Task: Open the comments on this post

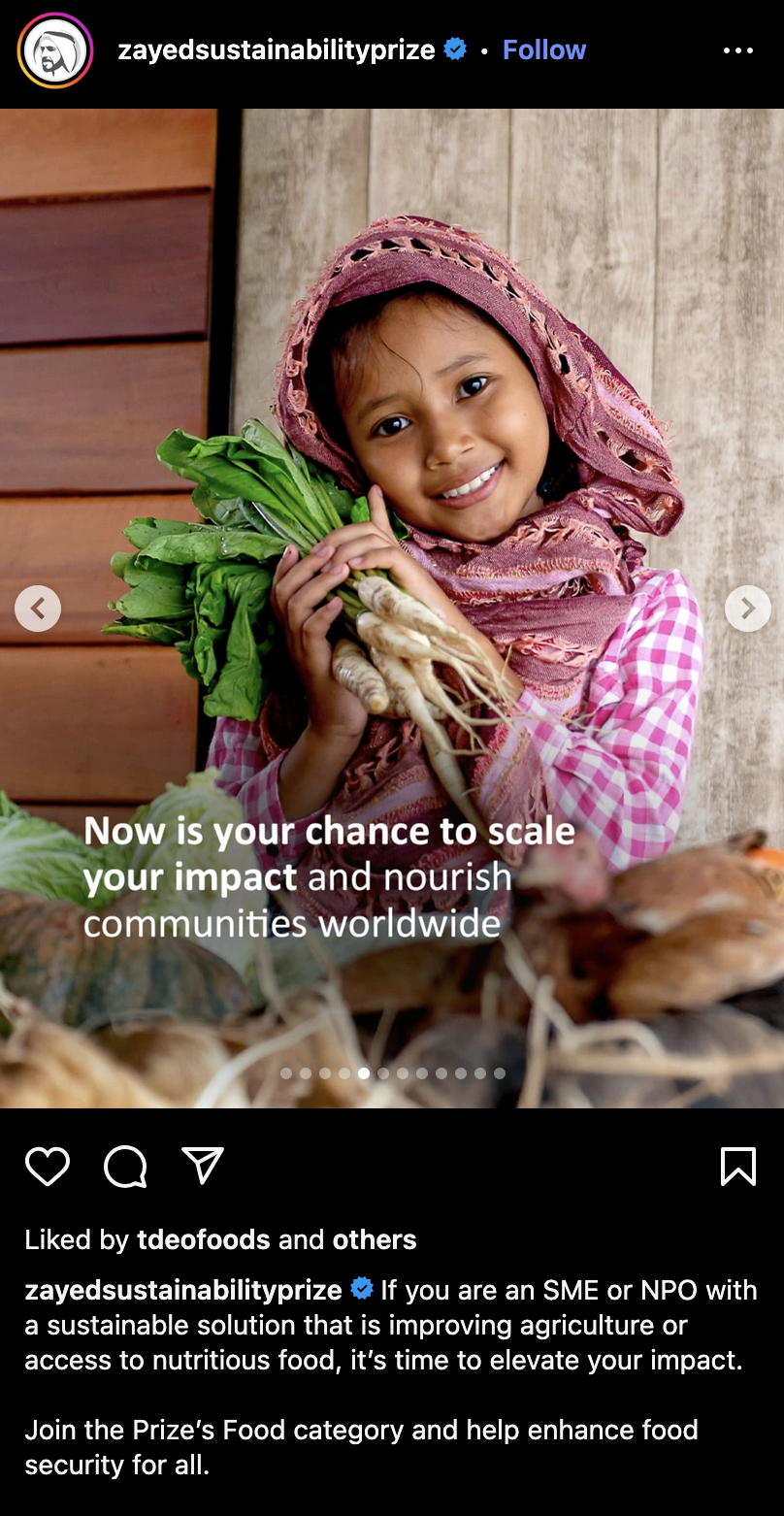Action: [x=125, y=1166]
